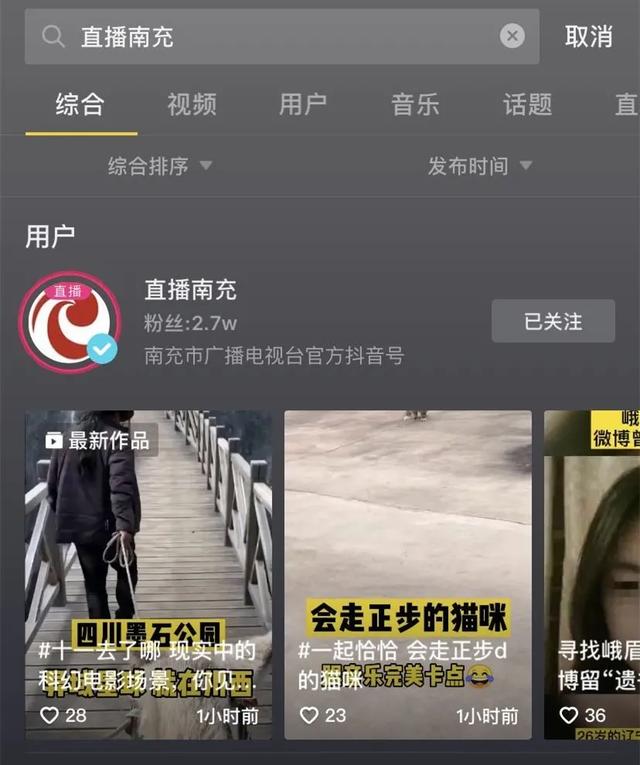Screen dimensions: 640x765
Task: Open the 直播南充 live avatar
Action: (70, 321)
